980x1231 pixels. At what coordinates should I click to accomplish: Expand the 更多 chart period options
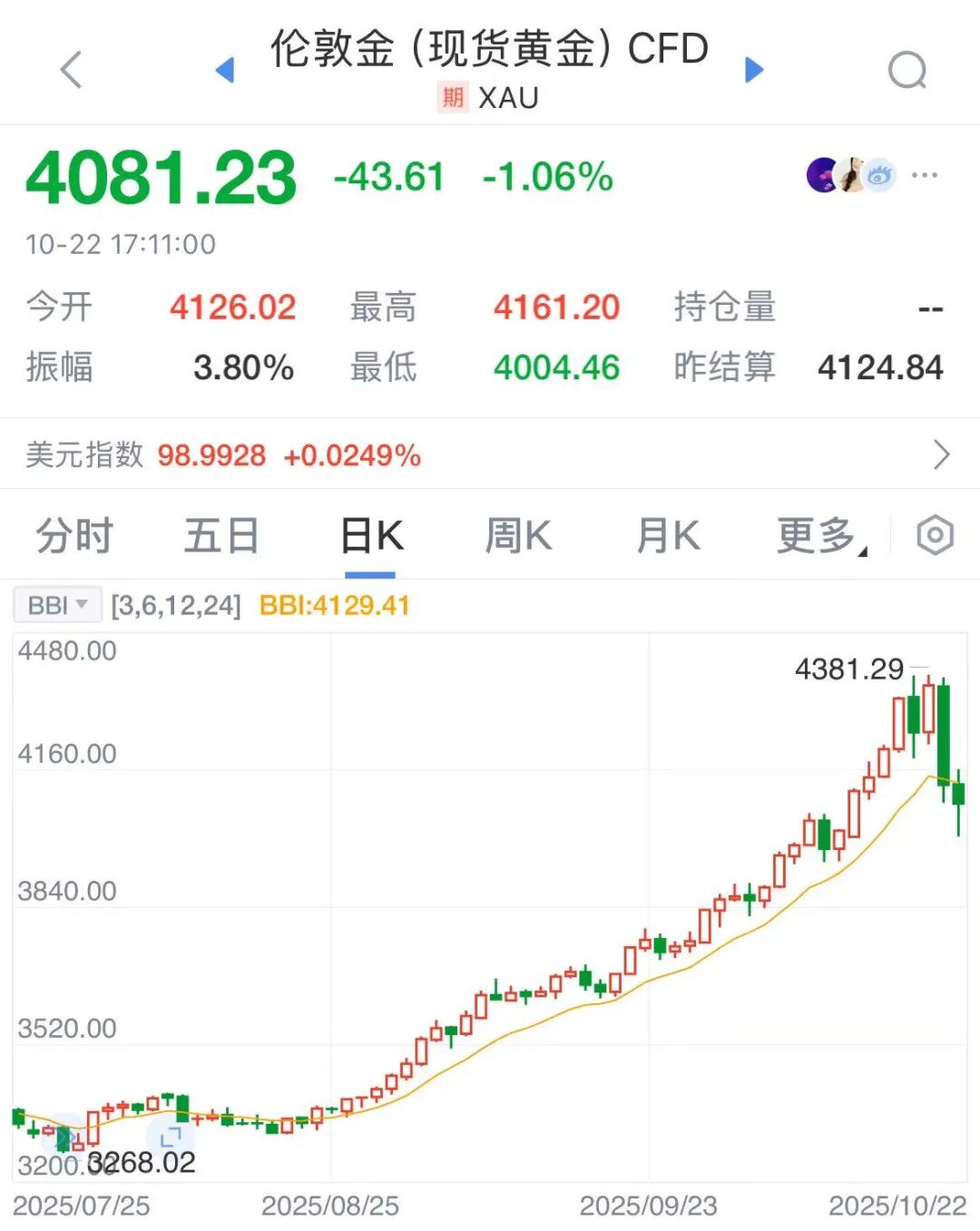(x=819, y=536)
